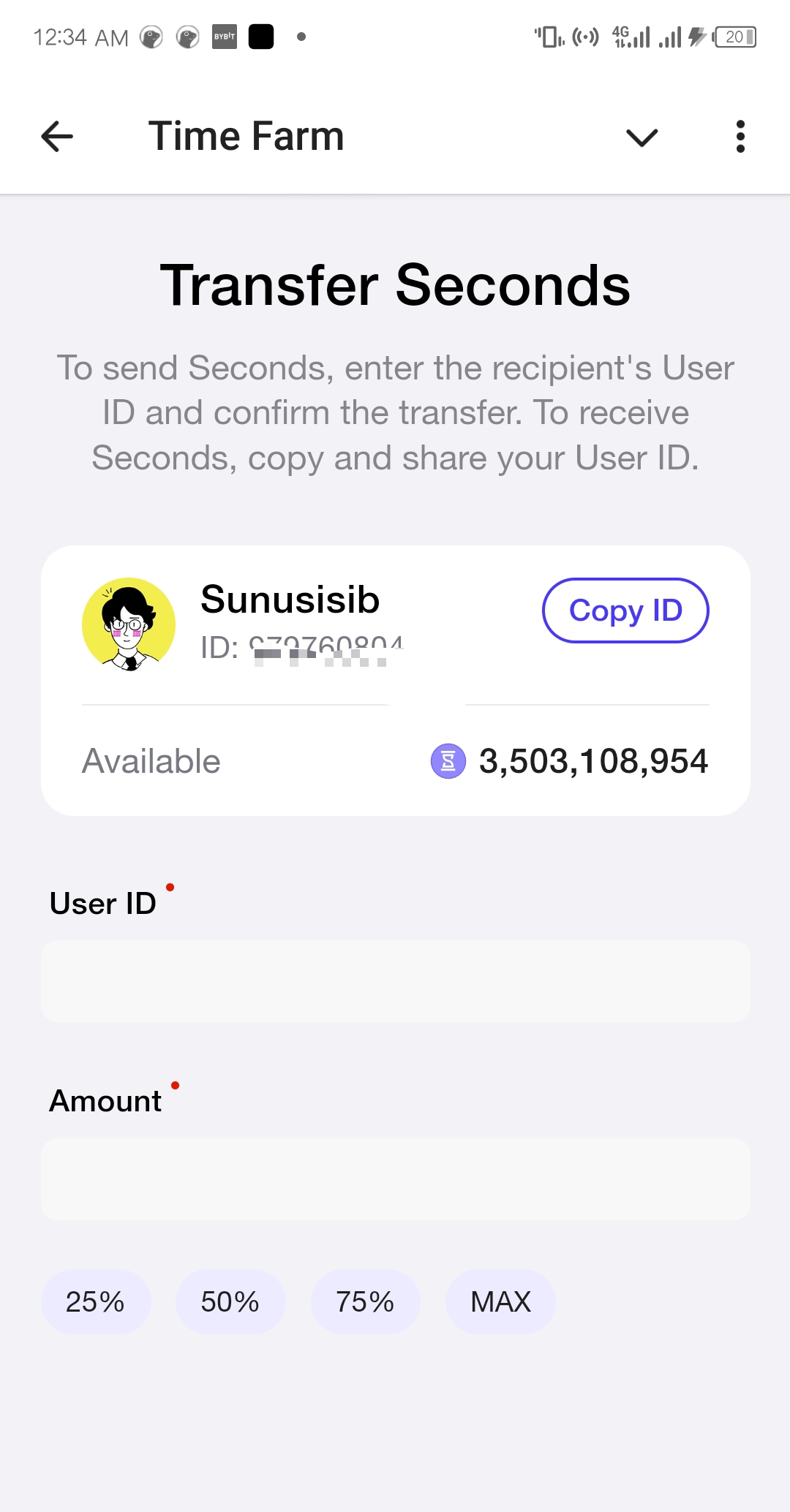Copy your user ID
Viewport: 790px width, 1512px height.
tap(625, 611)
